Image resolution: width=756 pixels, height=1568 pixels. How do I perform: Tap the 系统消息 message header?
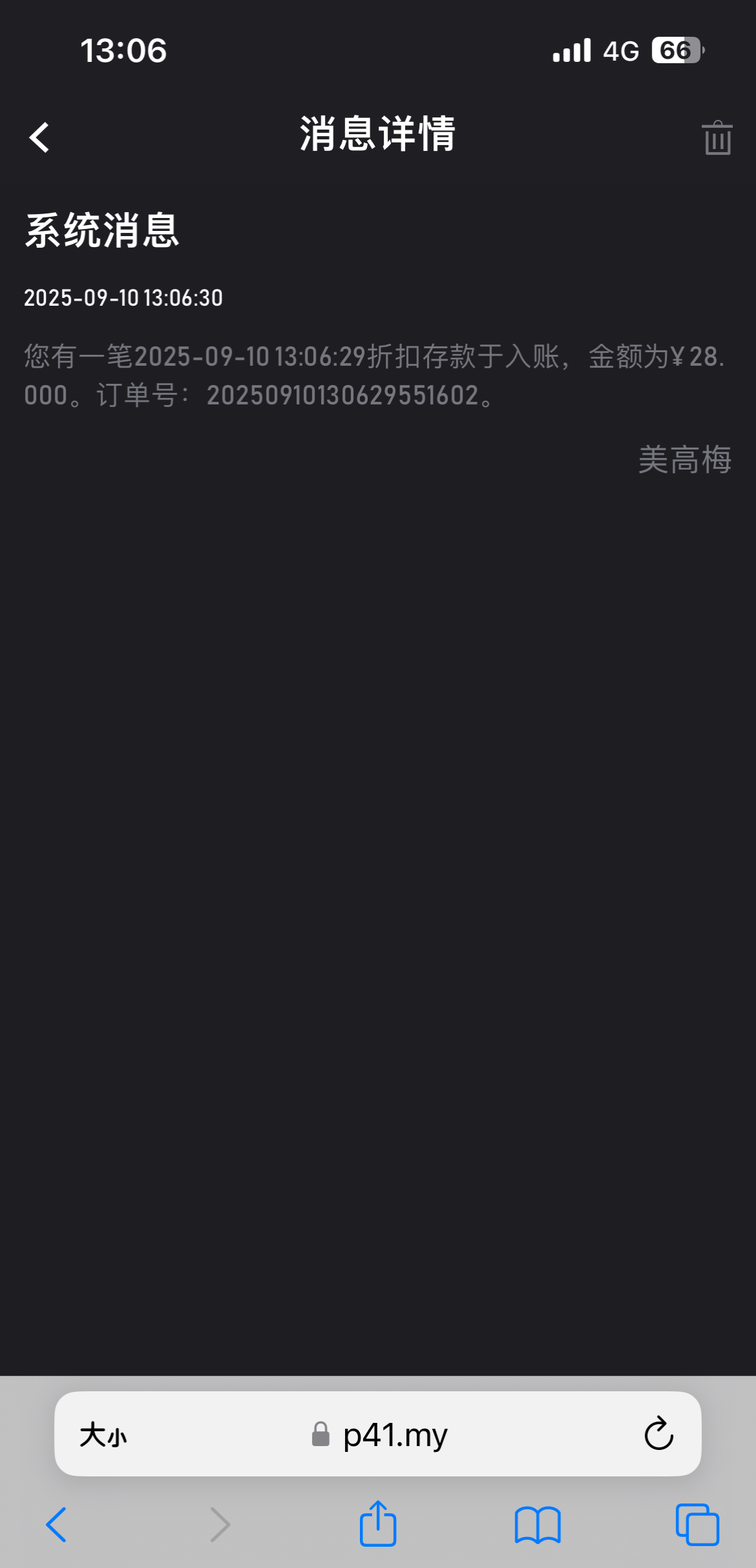[x=103, y=233]
